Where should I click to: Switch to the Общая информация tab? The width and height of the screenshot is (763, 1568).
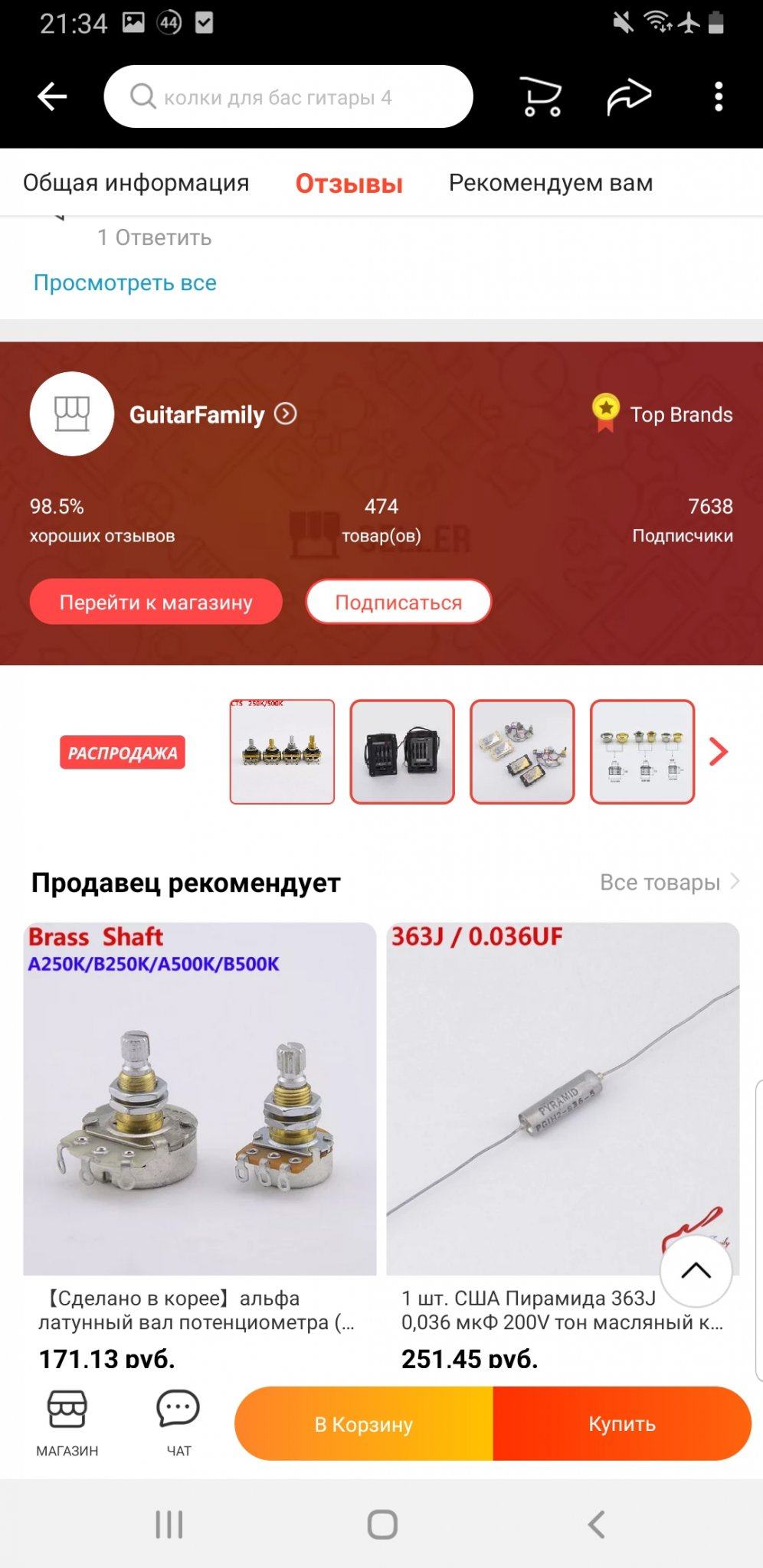click(x=136, y=183)
